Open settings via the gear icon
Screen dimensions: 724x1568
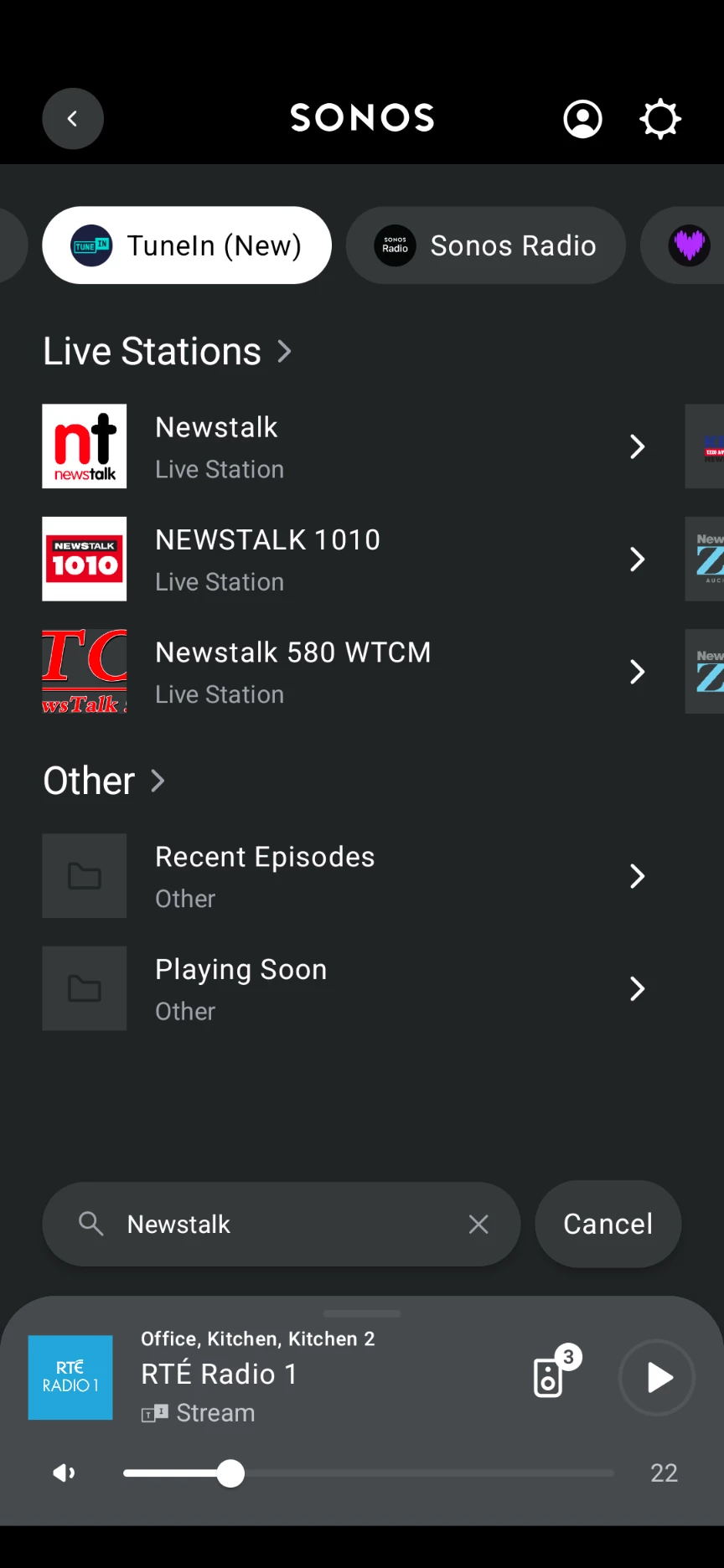[x=660, y=119]
